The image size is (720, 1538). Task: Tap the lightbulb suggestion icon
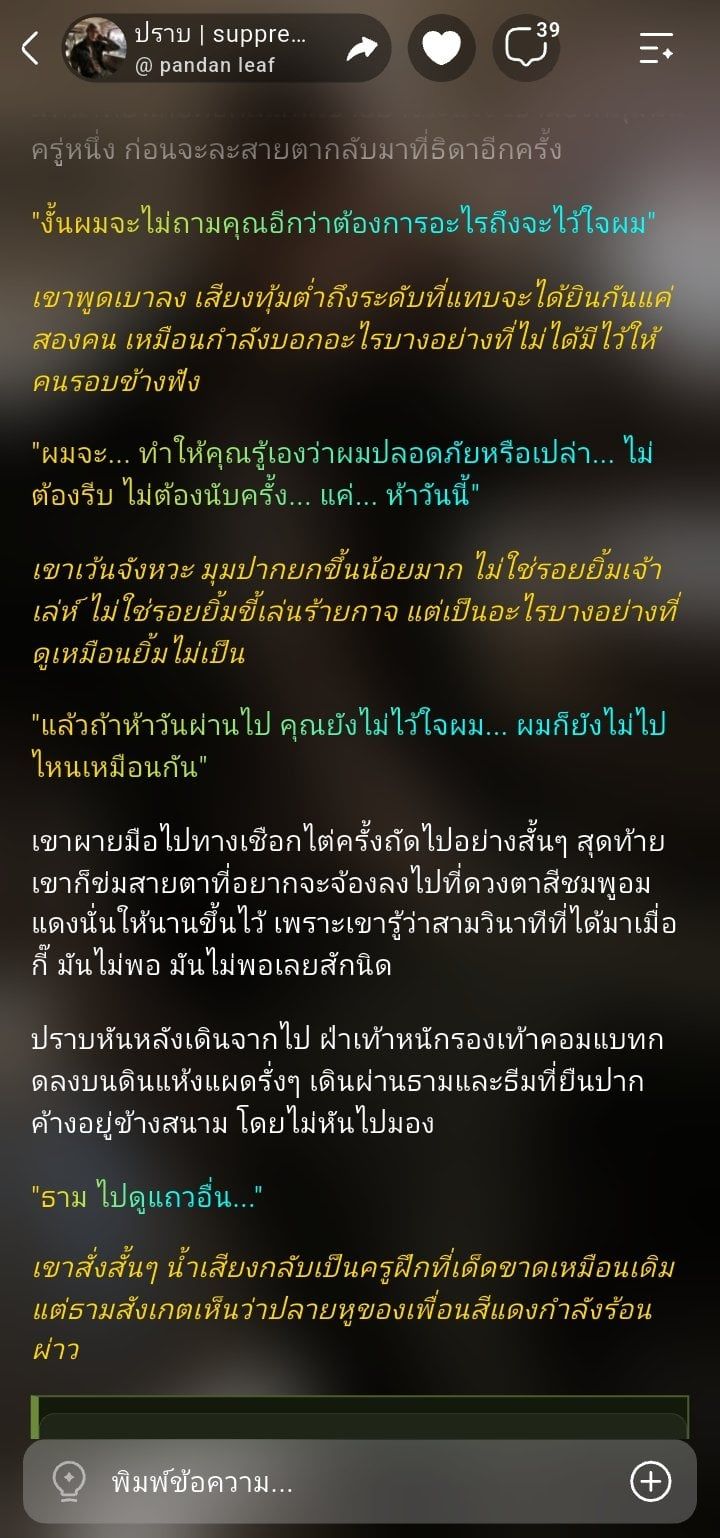pyautogui.click(x=69, y=1481)
